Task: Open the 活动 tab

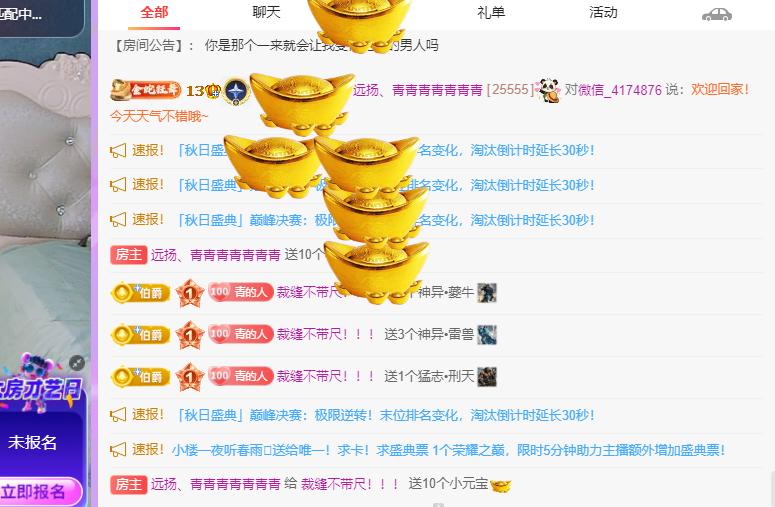Action: (603, 12)
